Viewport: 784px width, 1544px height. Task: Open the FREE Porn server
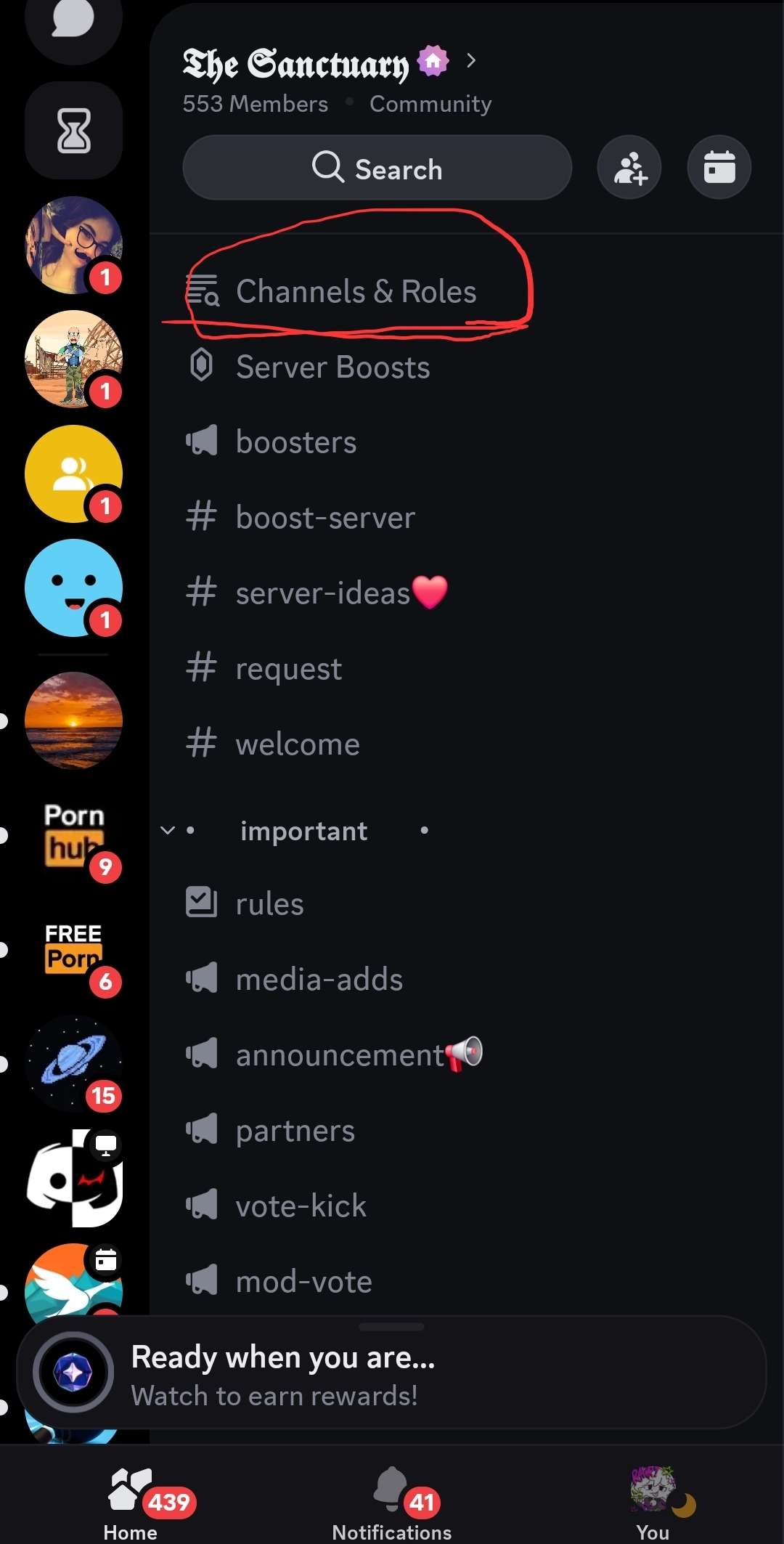73,951
